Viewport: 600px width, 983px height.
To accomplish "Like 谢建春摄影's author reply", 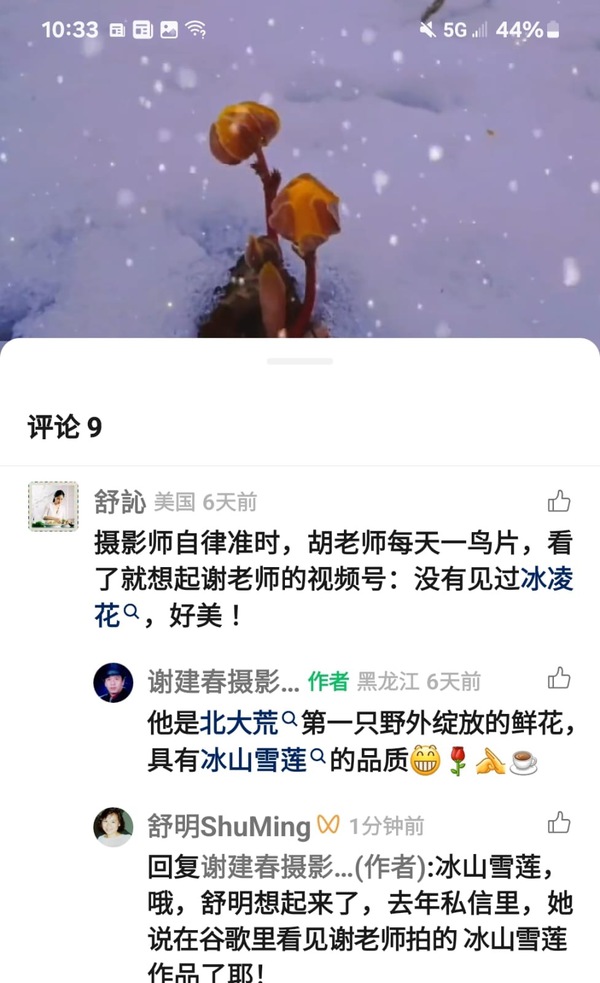I will pyautogui.click(x=559, y=679).
